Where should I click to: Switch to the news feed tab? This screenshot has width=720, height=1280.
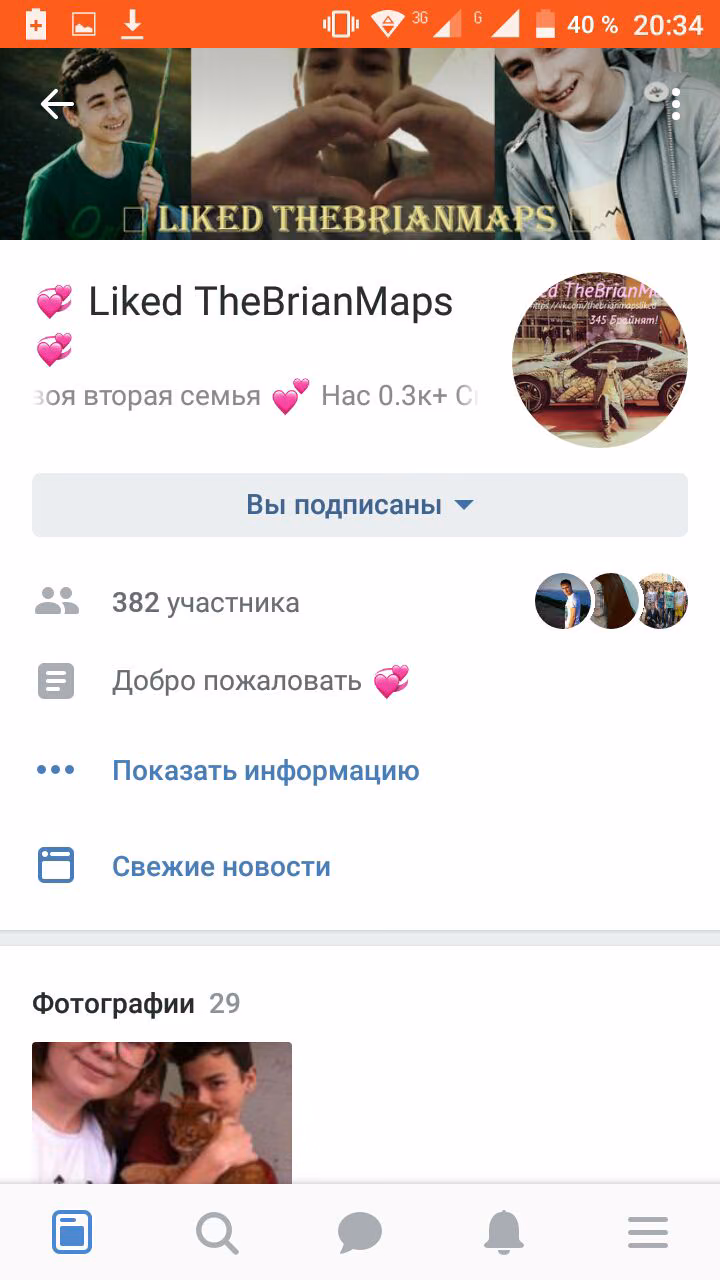[72, 1232]
